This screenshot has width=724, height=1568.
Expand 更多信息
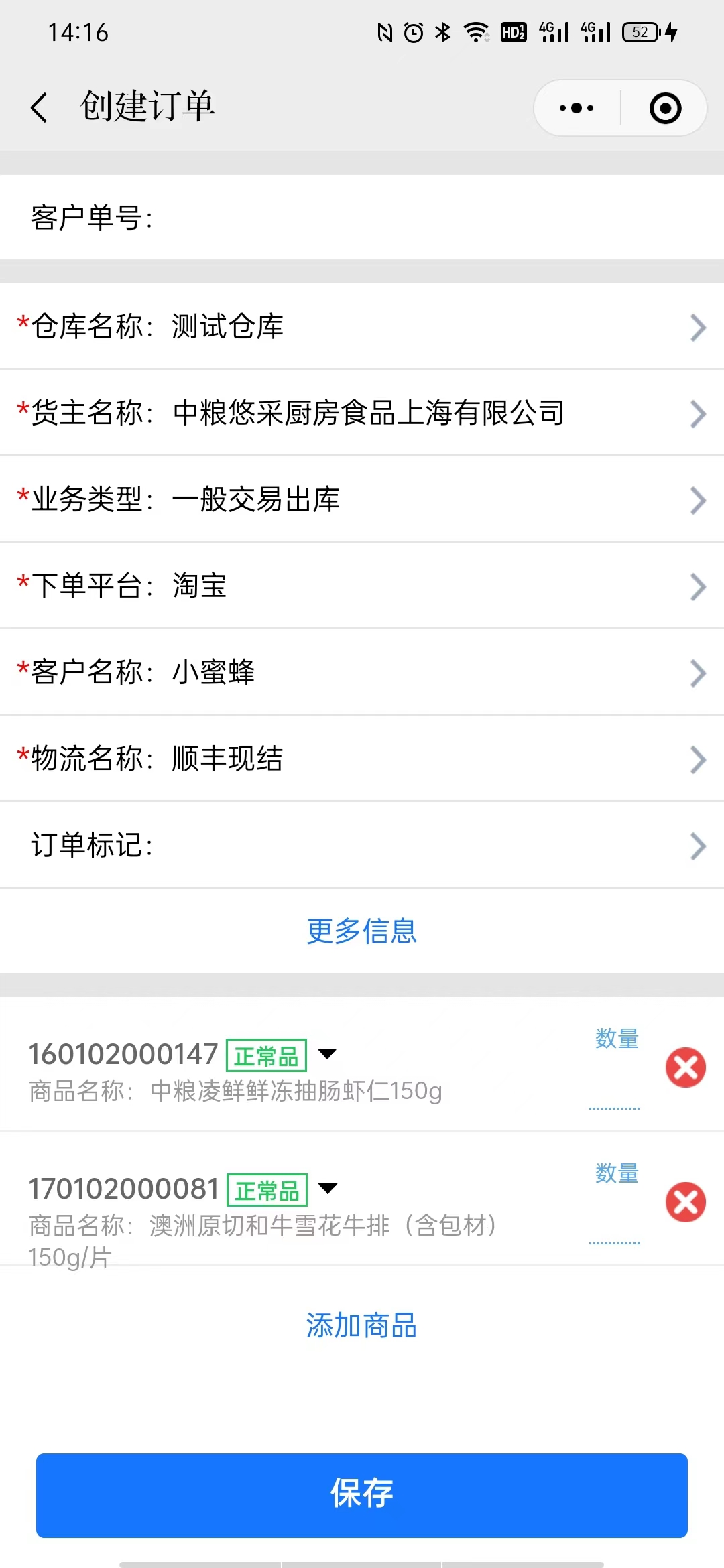pos(362,931)
